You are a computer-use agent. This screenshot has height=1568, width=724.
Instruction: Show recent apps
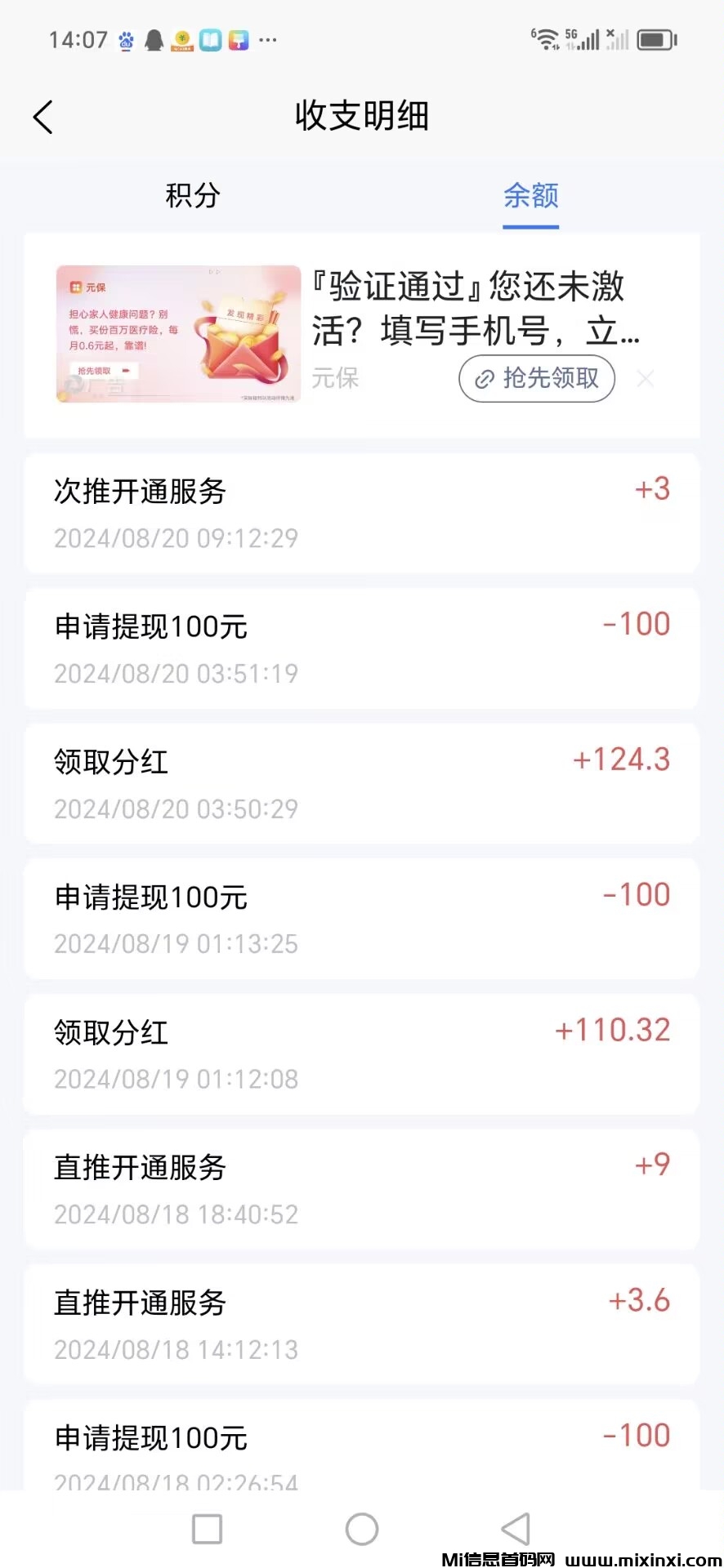click(207, 1529)
